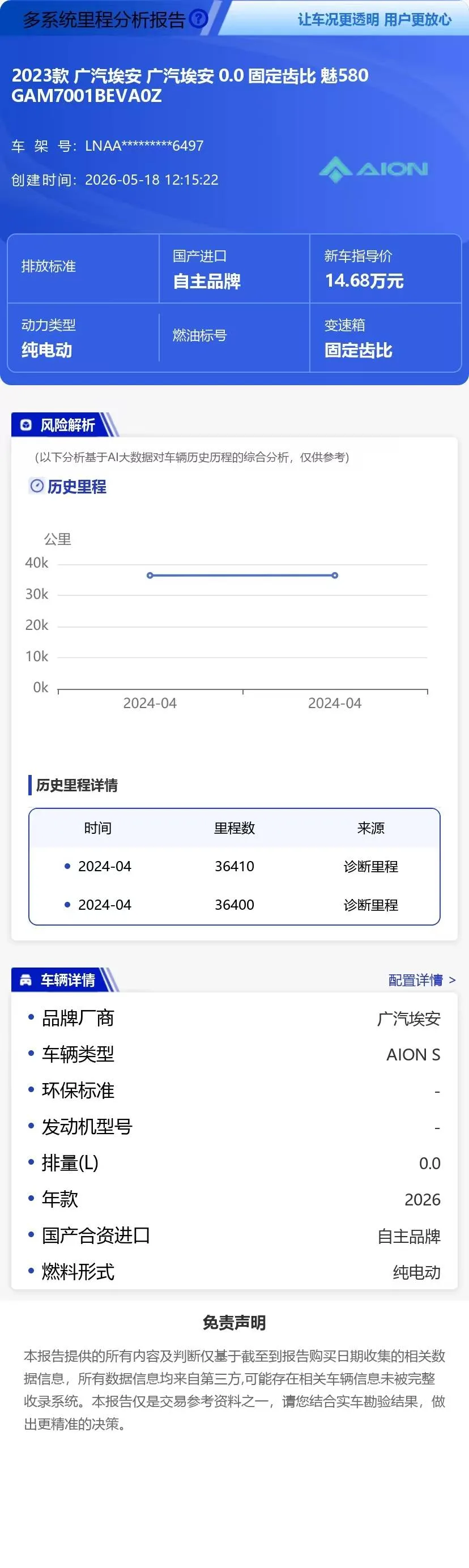Open the 配置详情 link
The width and height of the screenshot is (469, 1568).
(x=421, y=979)
